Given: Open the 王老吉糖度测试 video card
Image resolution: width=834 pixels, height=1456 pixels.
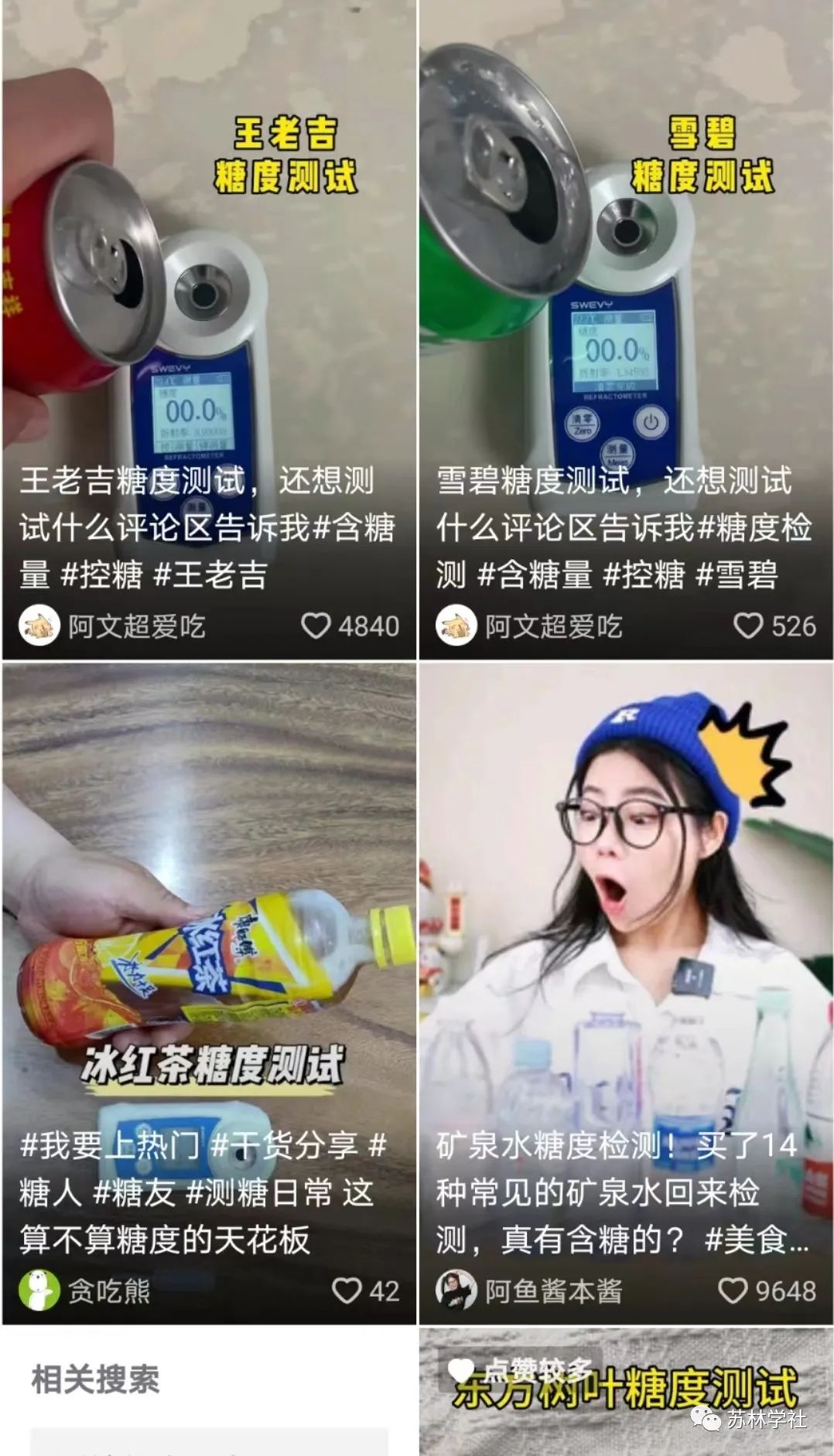Looking at the screenshot, I should pos(209,271).
